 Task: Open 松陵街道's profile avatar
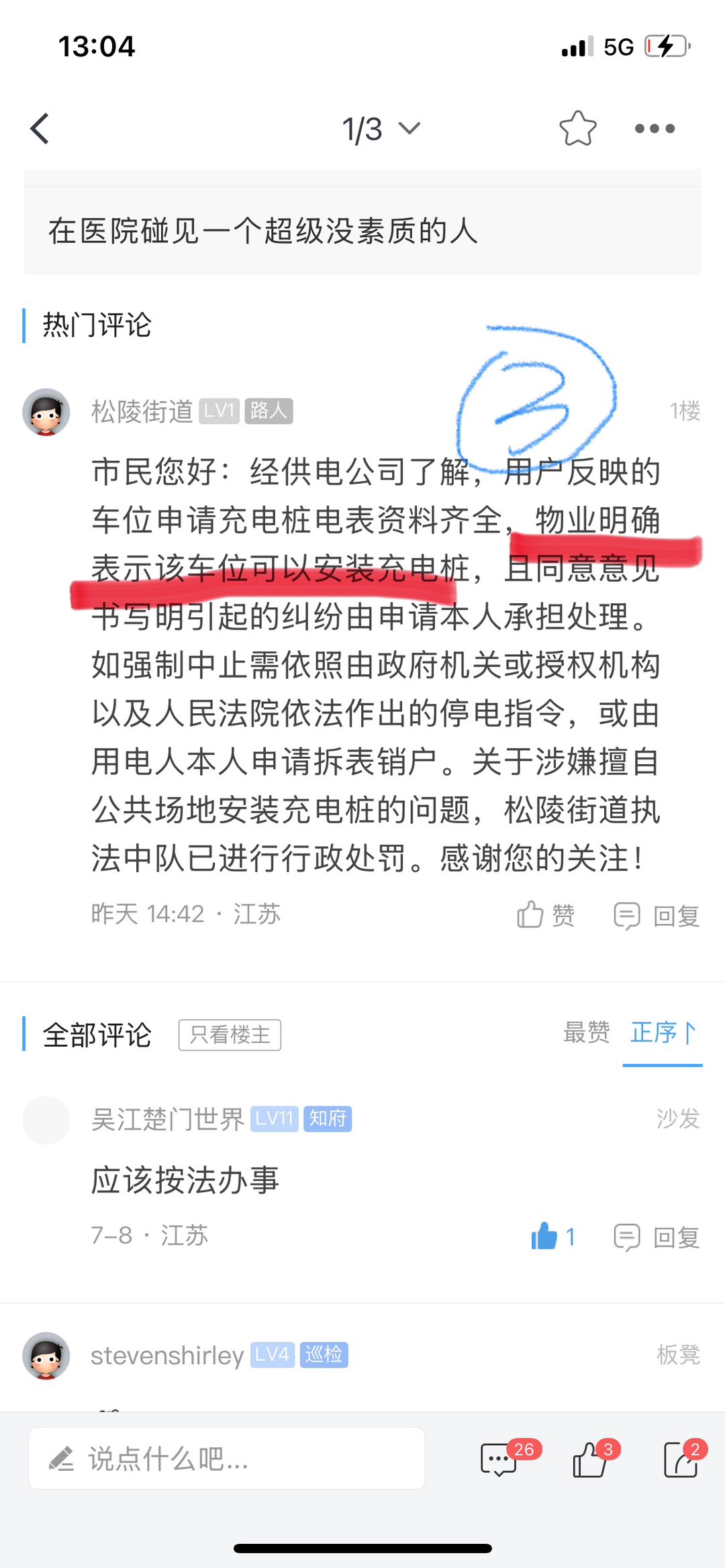pos(46,412)
